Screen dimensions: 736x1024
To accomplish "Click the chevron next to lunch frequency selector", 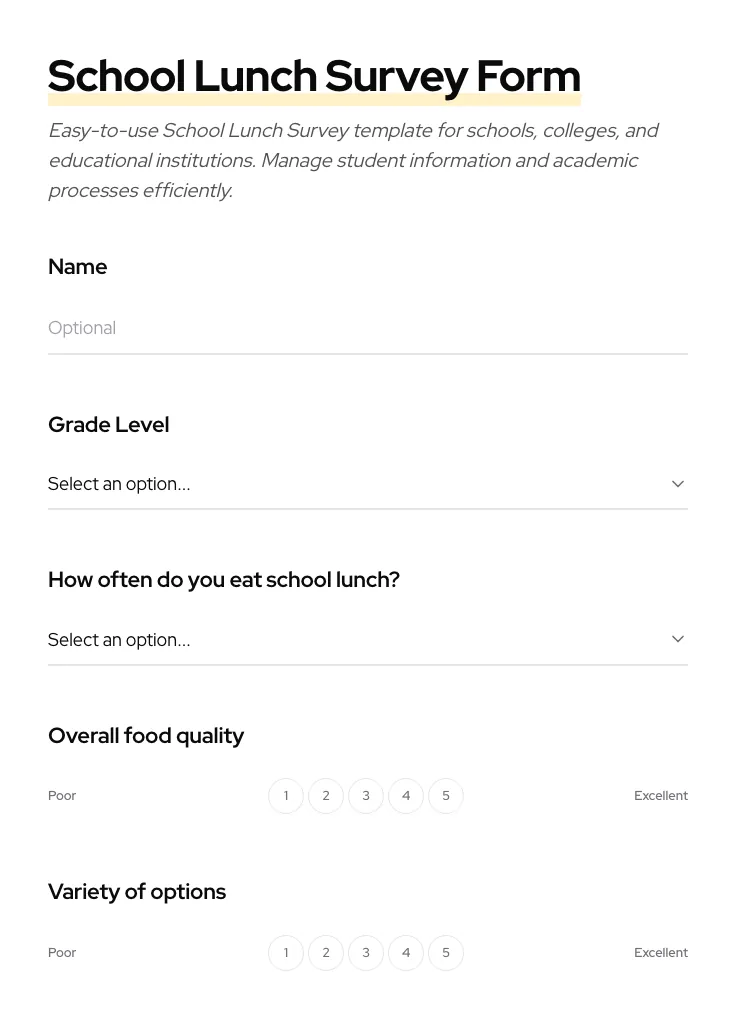I will point(678,639).
